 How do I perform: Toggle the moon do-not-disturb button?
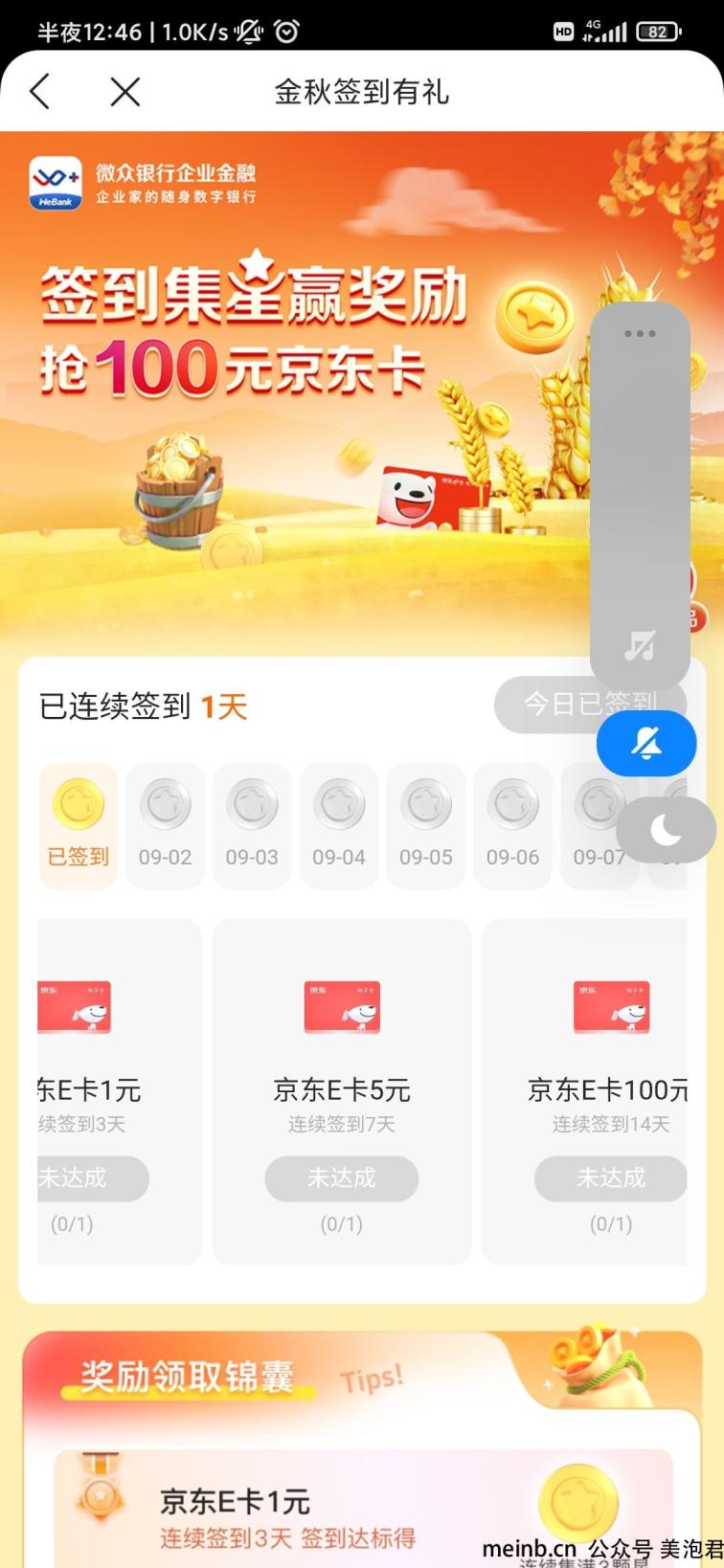(666, 830)
